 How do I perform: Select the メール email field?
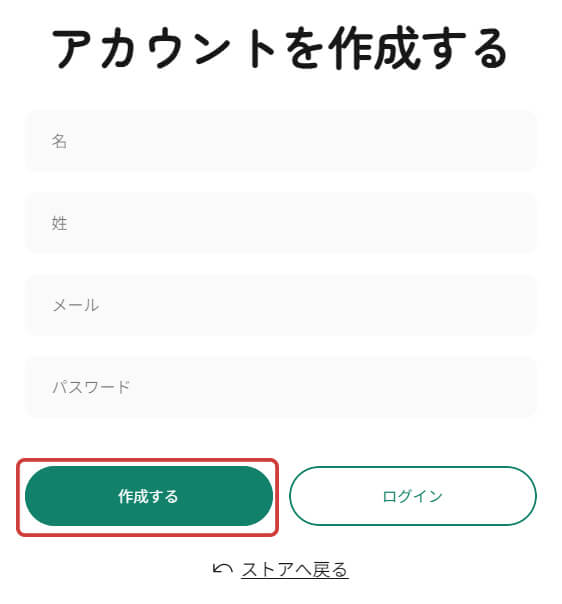pyautogui.click(x=281, y=305)
